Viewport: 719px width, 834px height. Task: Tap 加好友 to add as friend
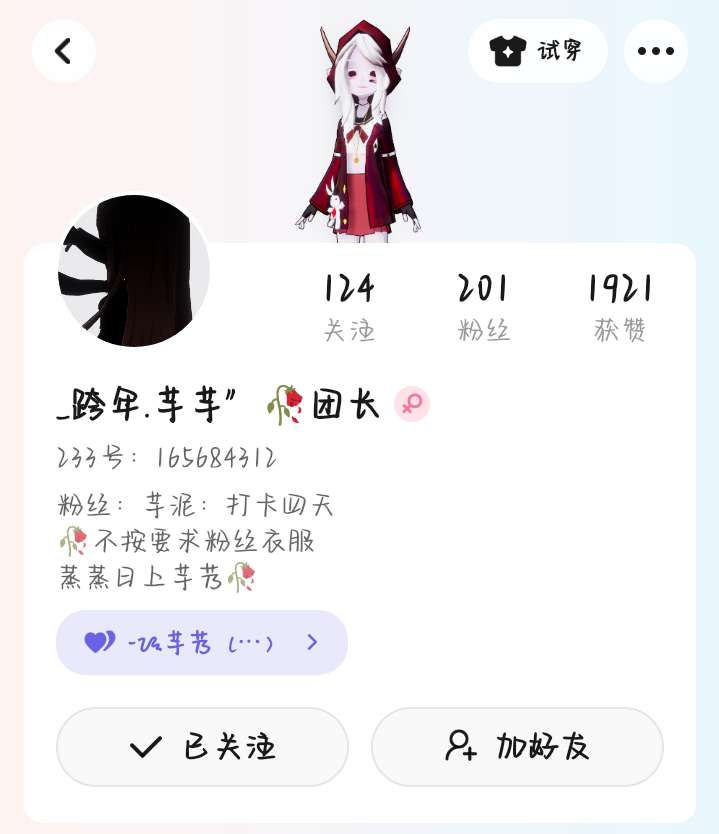click(x=517, y=747)
